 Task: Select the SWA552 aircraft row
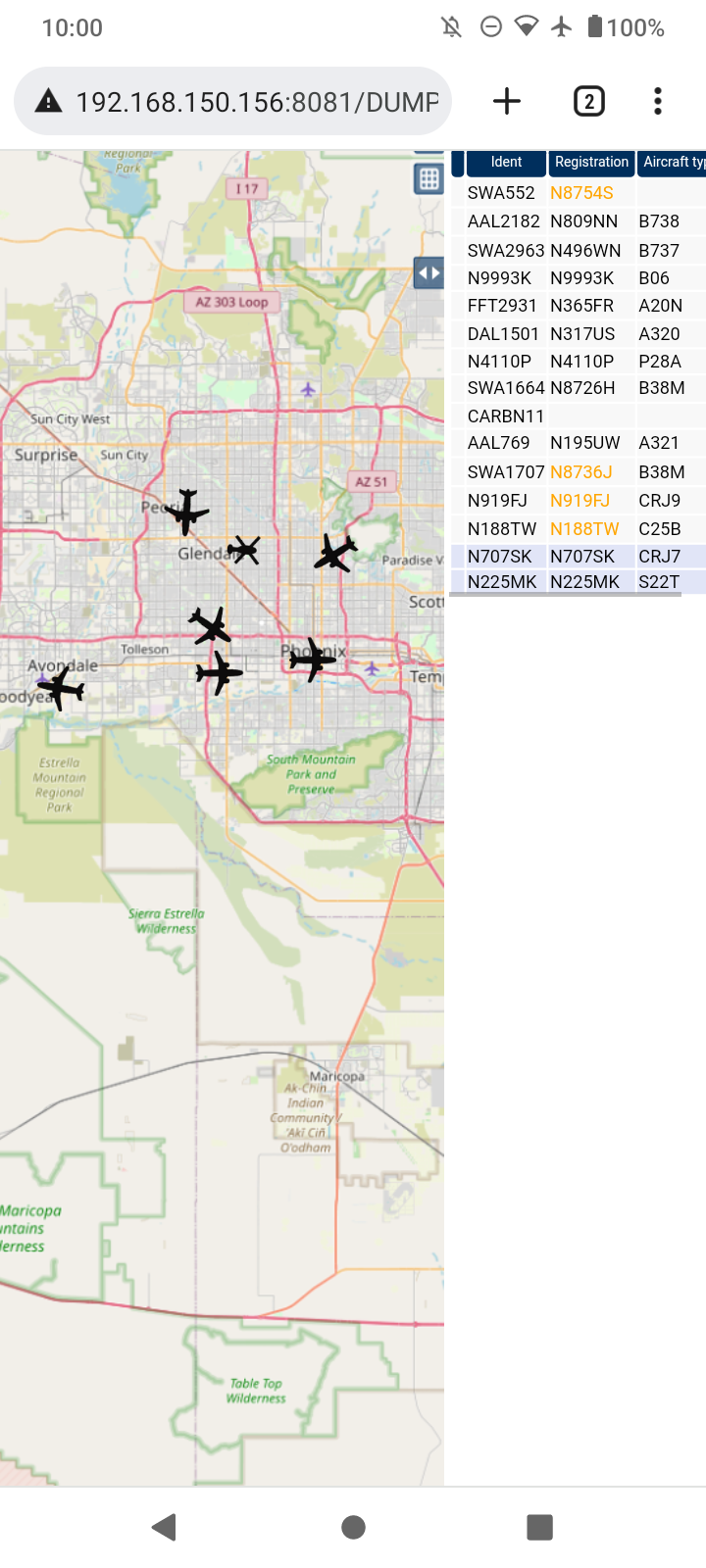(579, 193)
